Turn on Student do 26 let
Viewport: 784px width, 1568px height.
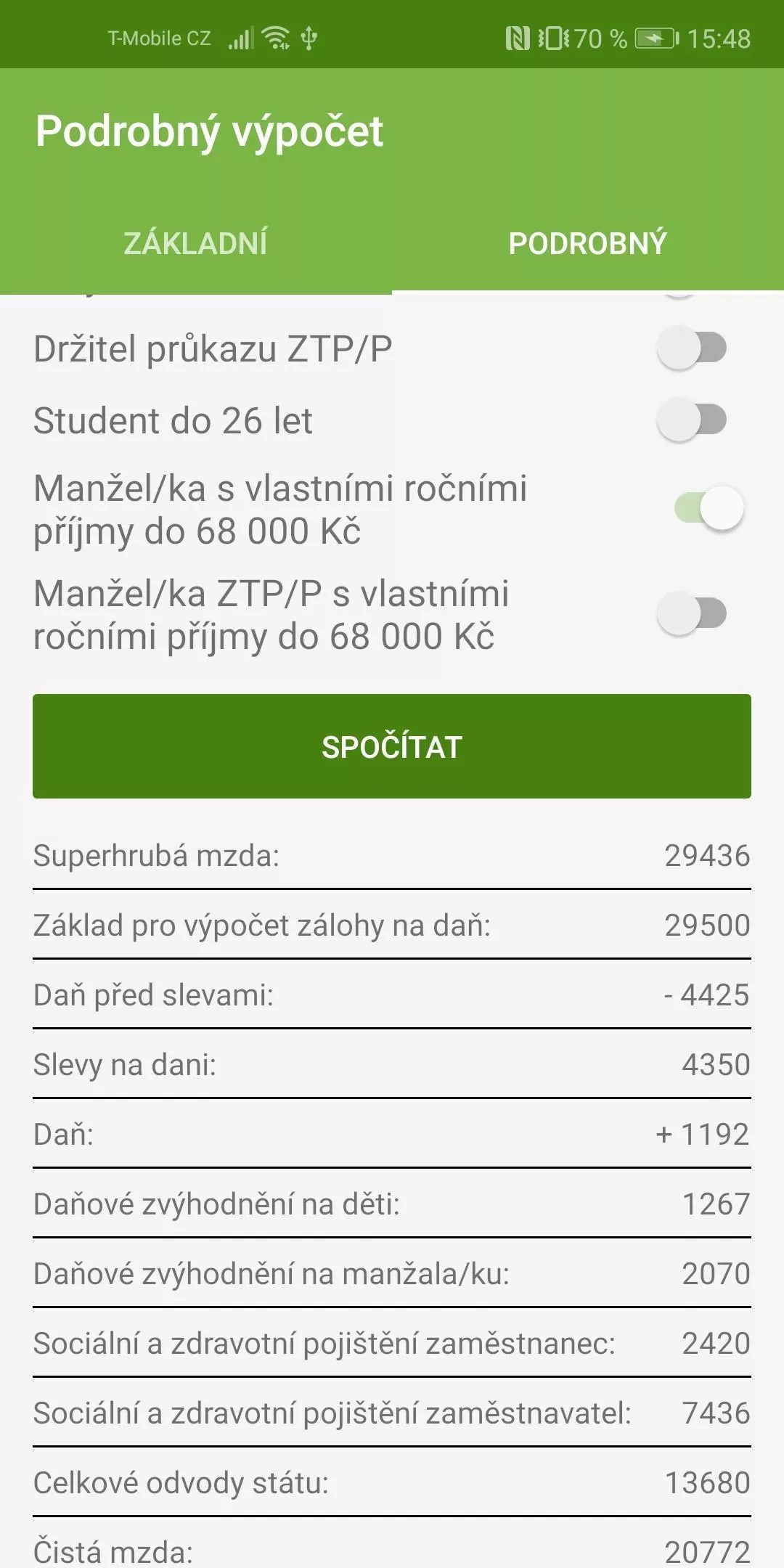tap(692, 420)
